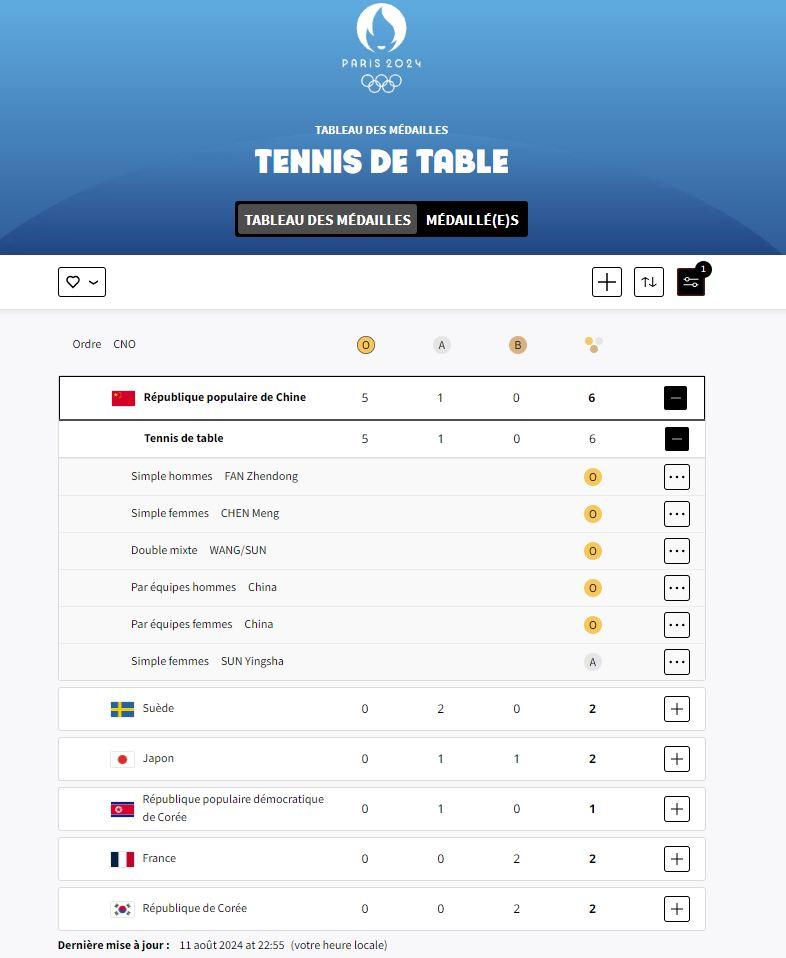Open more options for FAN Zhendong
Screen dimensions: 786x958
click(677, 477)
